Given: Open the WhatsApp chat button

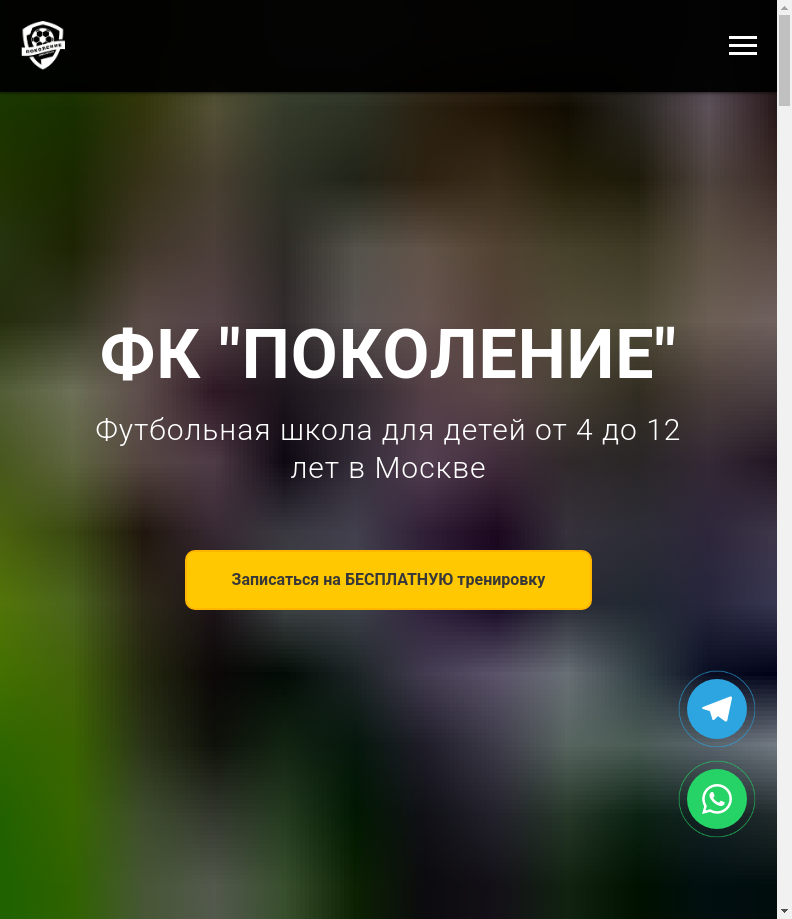Looking at the screenshot, I should [716, 799].
